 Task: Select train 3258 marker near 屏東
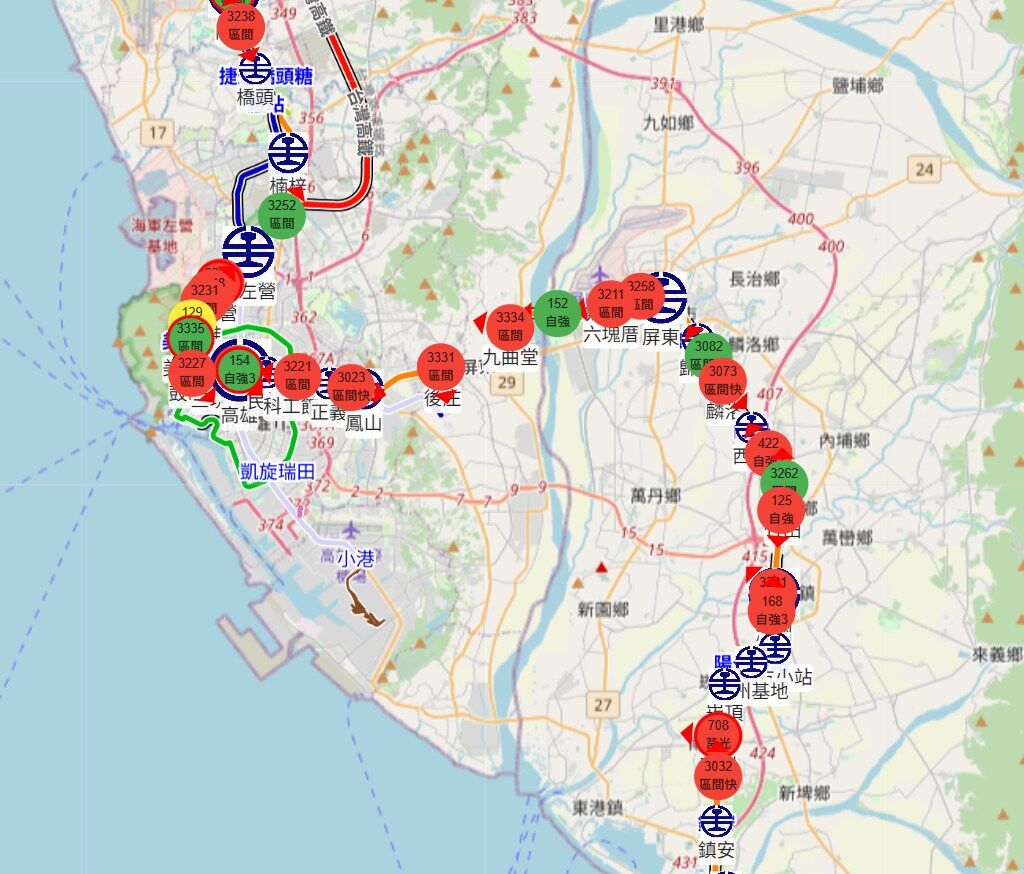(643, 295)
